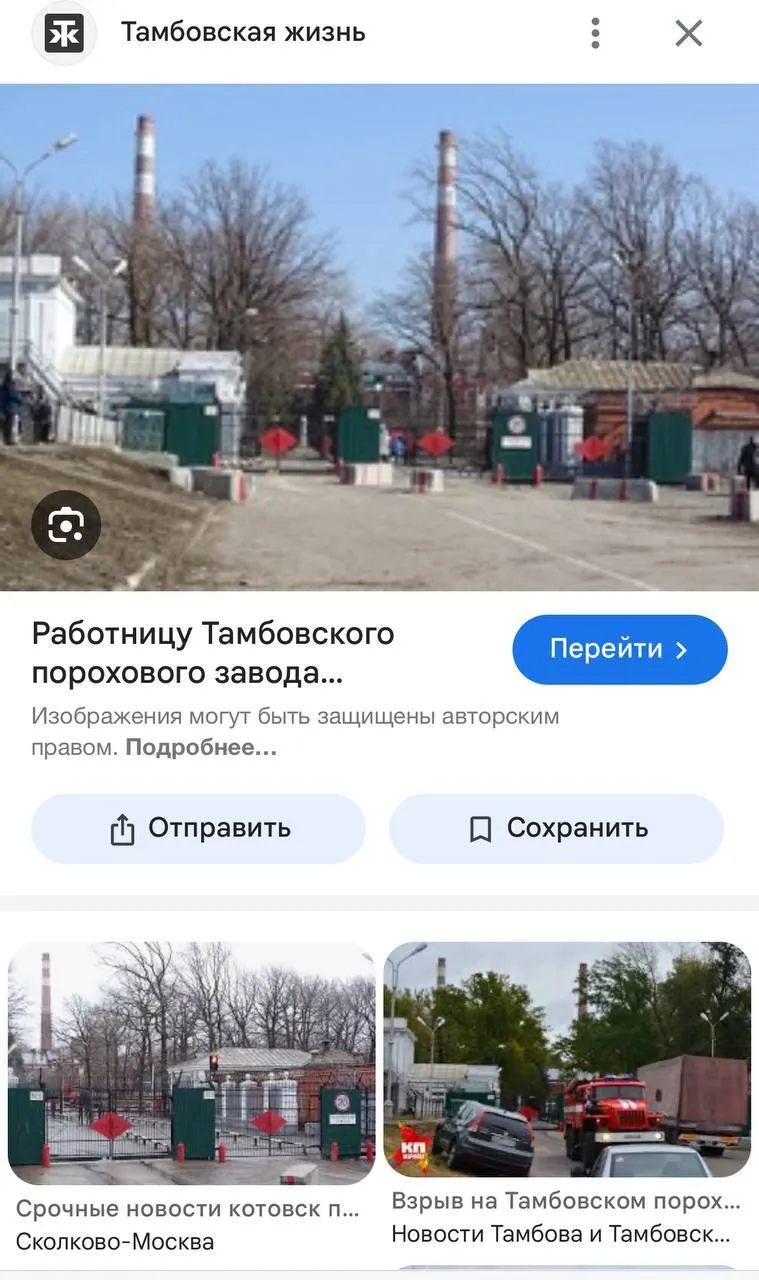Tap the share icon inside Отправить
759x1280 pixels.
point(121,828)
